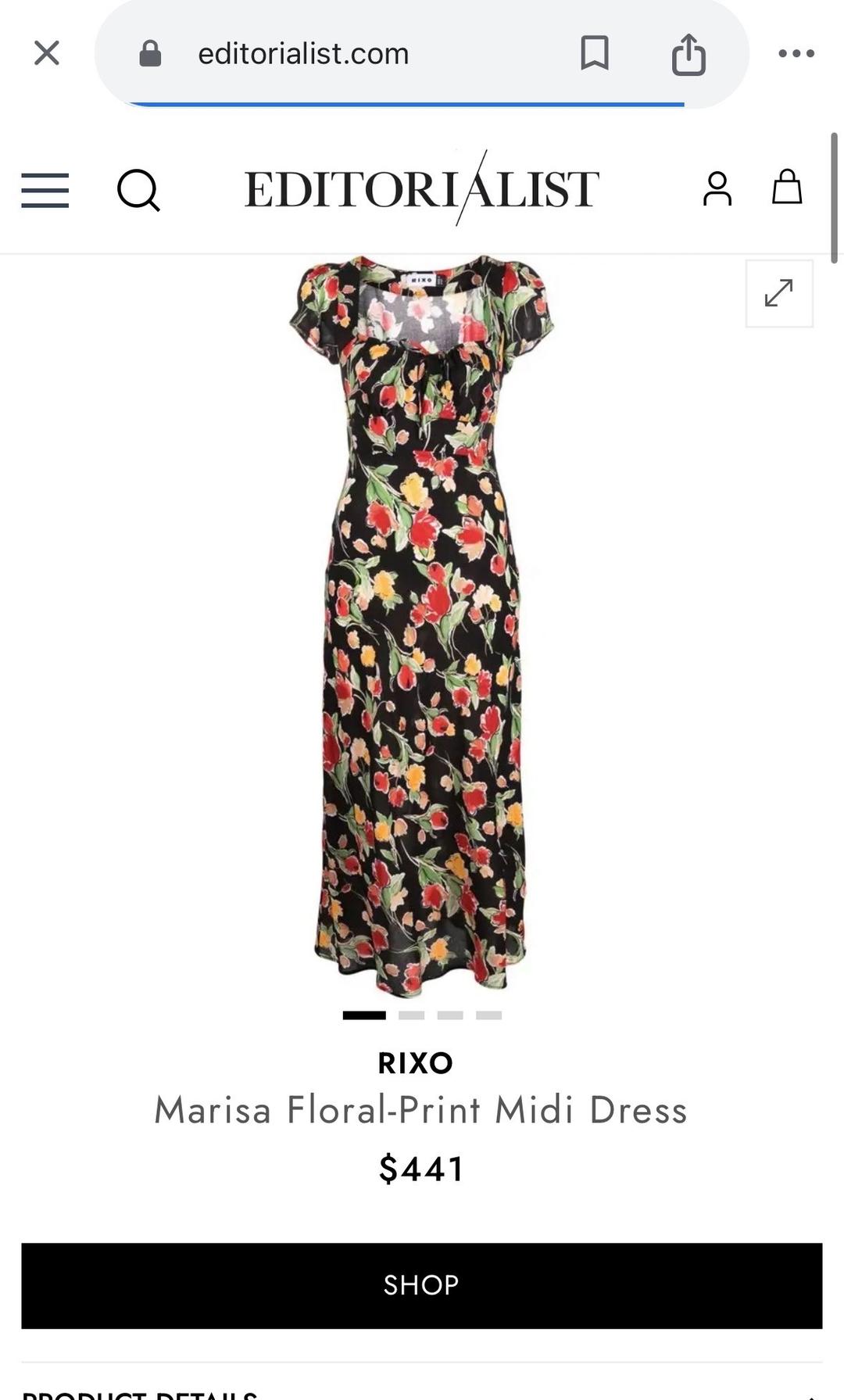The height and width of the screenshot is (1400, 844).
Task: Open the site search magnifier
Action: pyautogui.click(x=138, y=190)
